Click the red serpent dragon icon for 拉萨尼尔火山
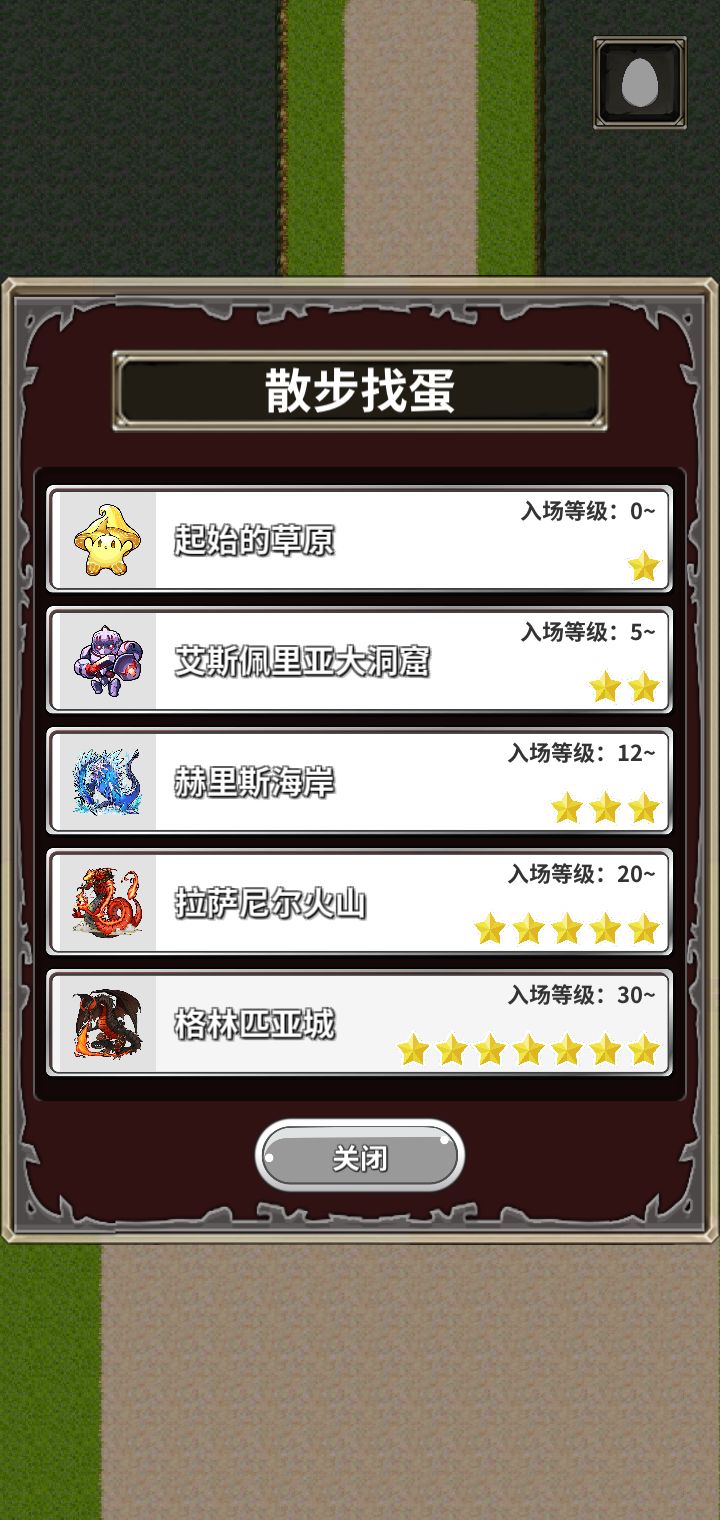This screenshot has width=720, height=1520. click(x=105, y=903)
